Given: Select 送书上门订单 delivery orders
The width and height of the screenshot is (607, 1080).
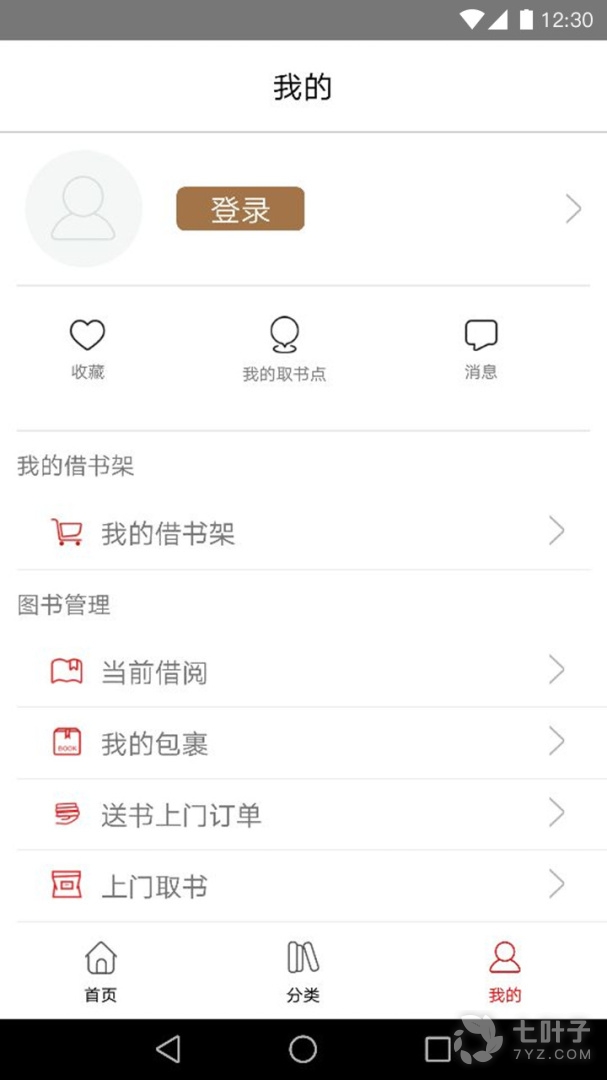Looking at the screenshot, I should click(303, 814).
